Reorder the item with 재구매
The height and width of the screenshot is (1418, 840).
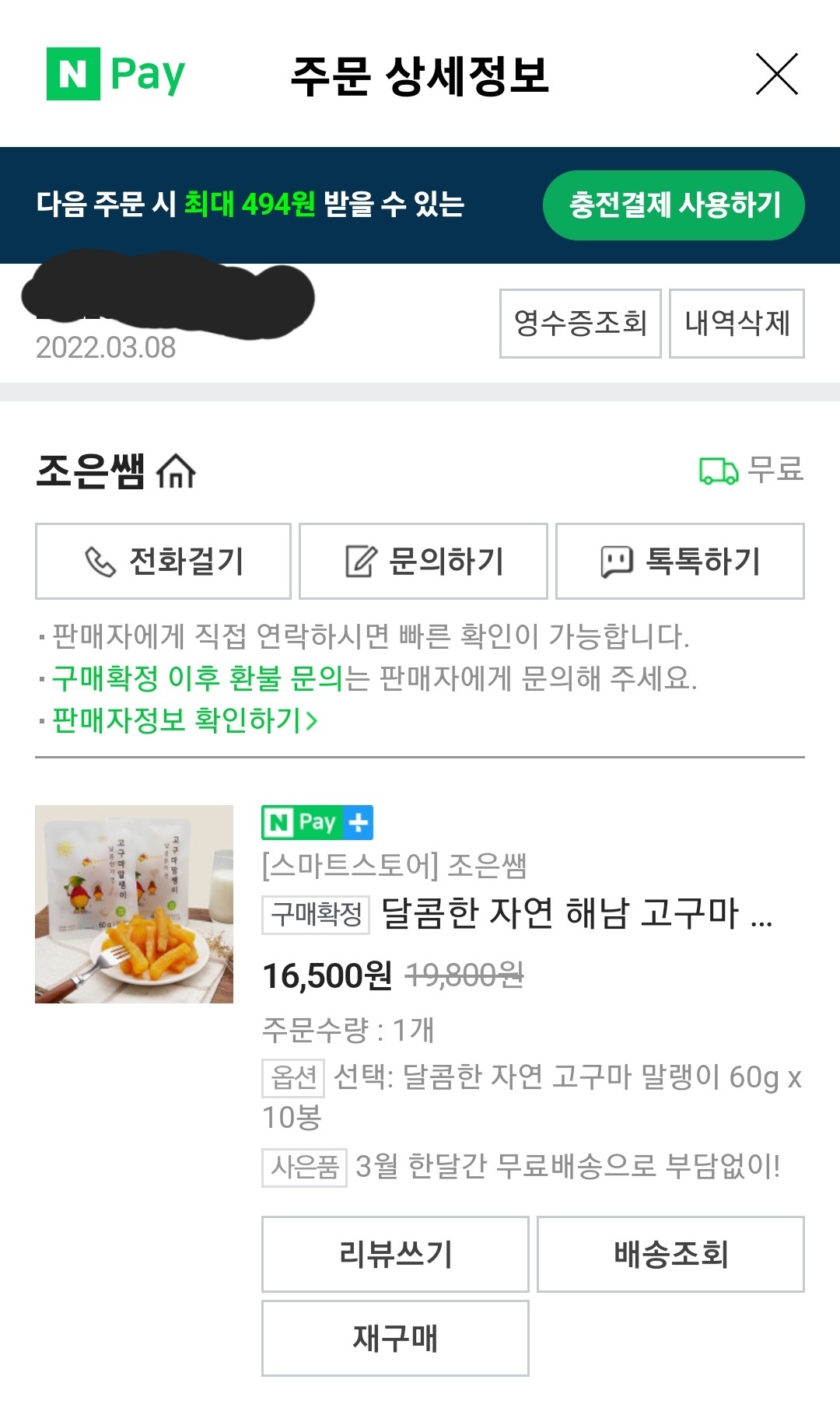click(395, 1338)
